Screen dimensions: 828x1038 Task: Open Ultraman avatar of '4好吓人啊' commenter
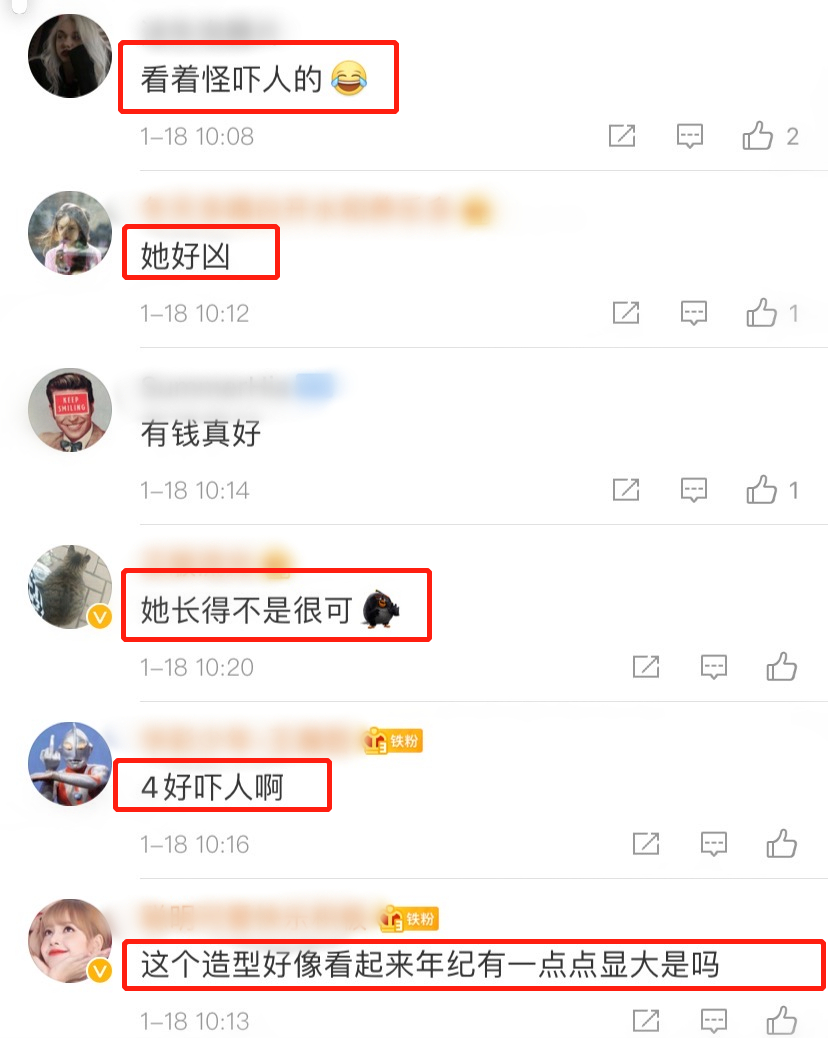[x=70, y=763]
